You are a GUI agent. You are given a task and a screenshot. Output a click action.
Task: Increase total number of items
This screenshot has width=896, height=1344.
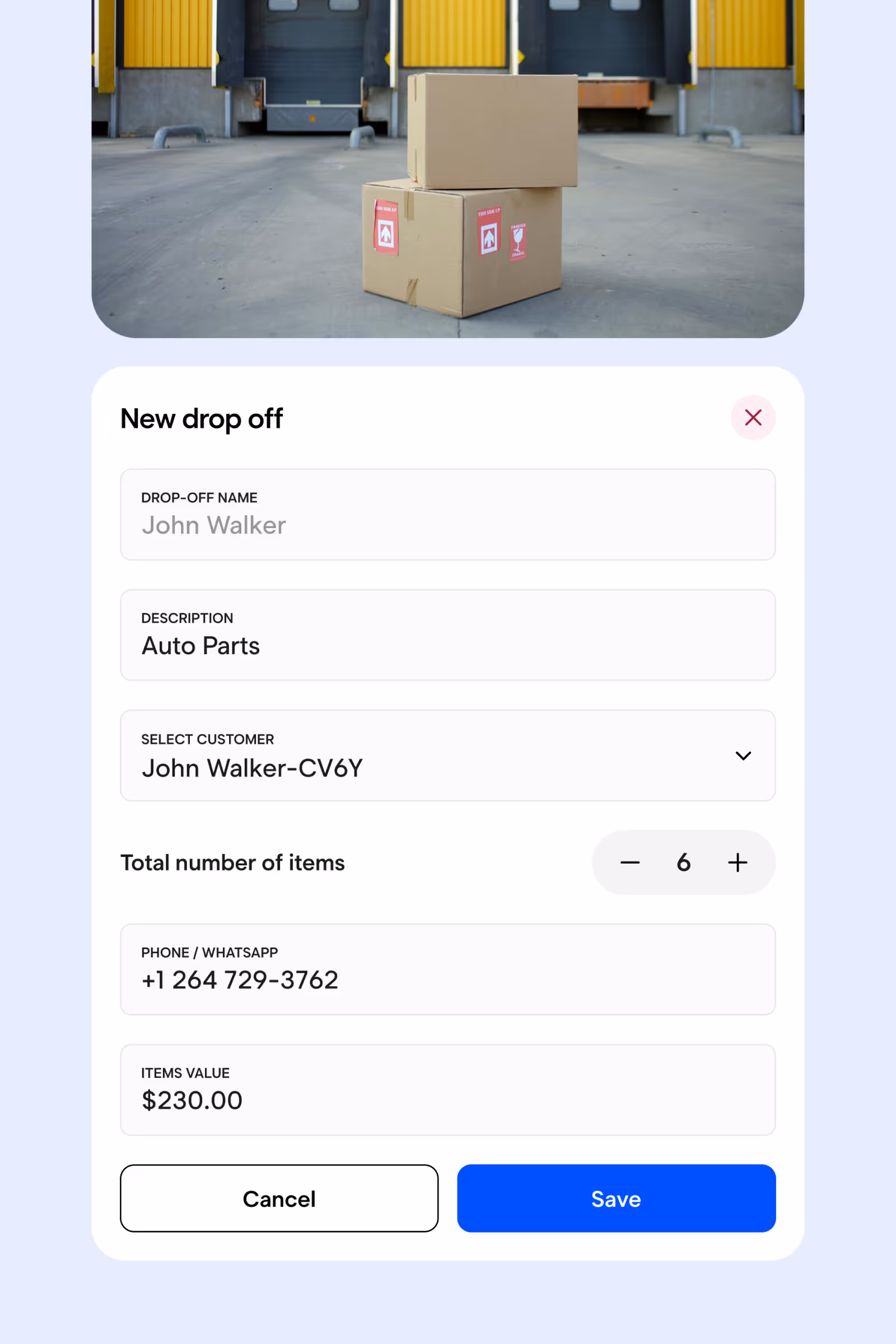pyautogui.click(x=737, y=862)
